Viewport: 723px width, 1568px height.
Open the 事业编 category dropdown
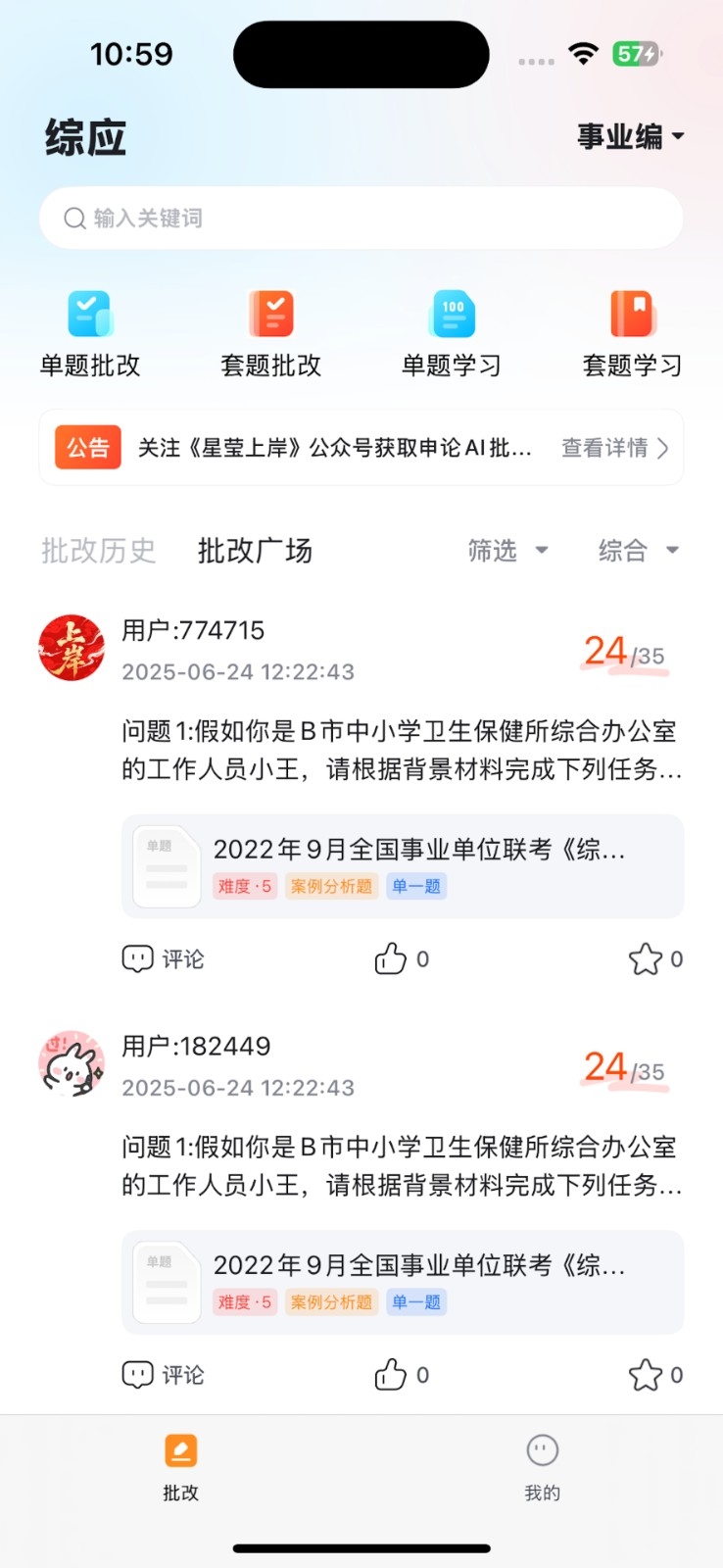(x=630, y=137)
